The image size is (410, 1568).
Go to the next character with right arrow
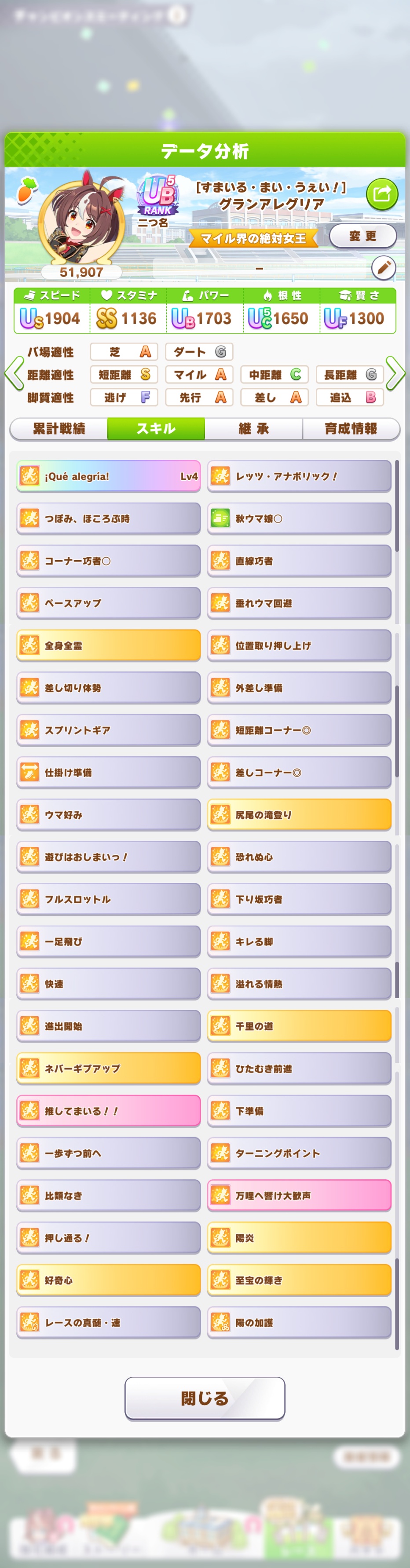click(x=395, y=373)
